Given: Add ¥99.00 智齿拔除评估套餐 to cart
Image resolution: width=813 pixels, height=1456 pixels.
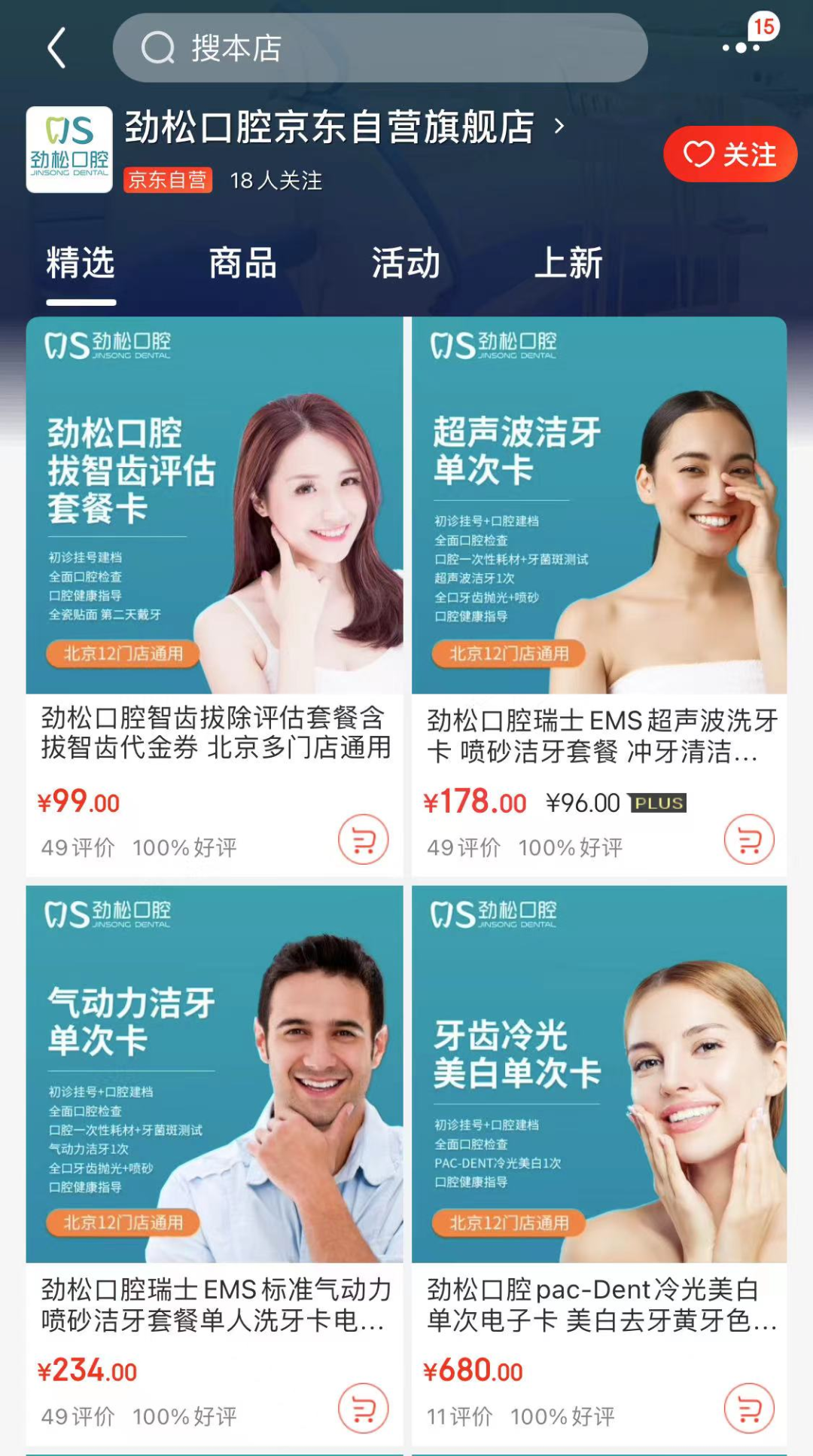Looking at the screenshot, I should pos(364,840).
